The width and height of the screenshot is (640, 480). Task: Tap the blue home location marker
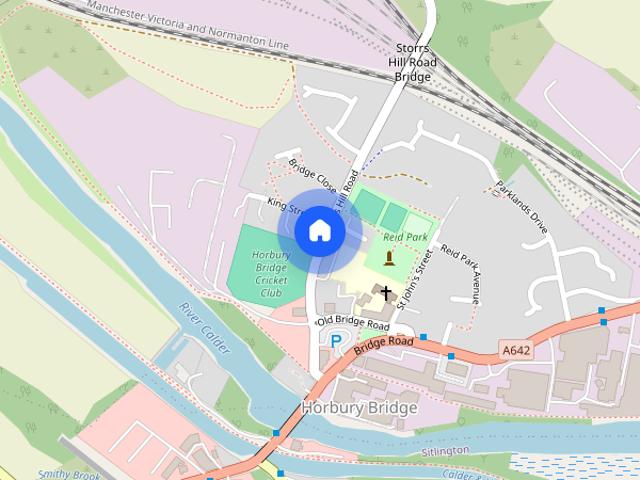(x=319, y=231)
